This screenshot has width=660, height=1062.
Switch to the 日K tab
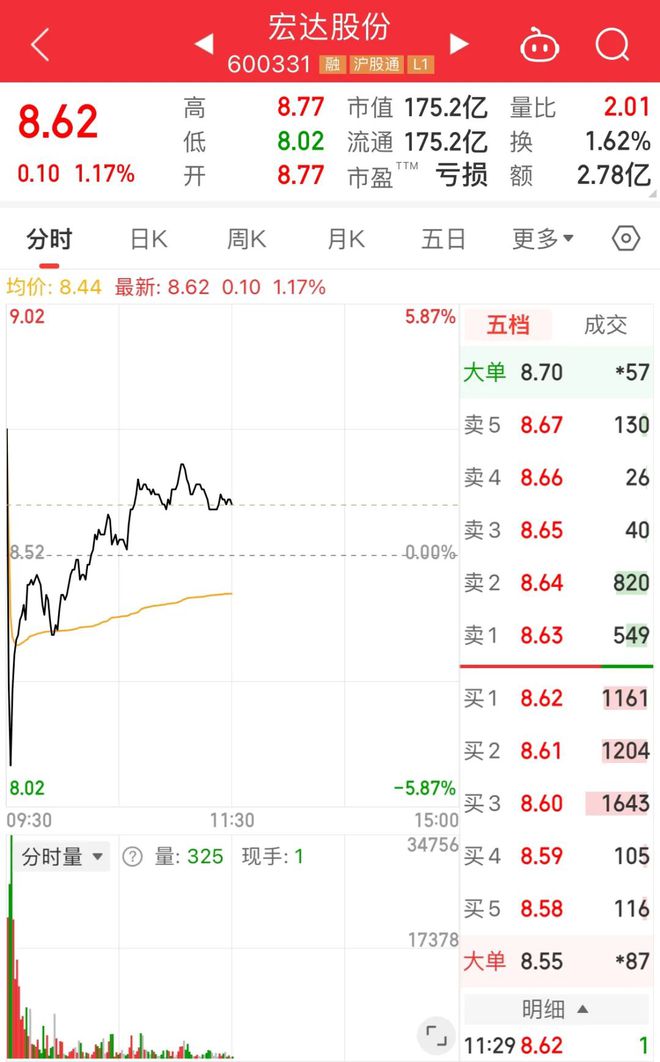[x=148, y=239]
